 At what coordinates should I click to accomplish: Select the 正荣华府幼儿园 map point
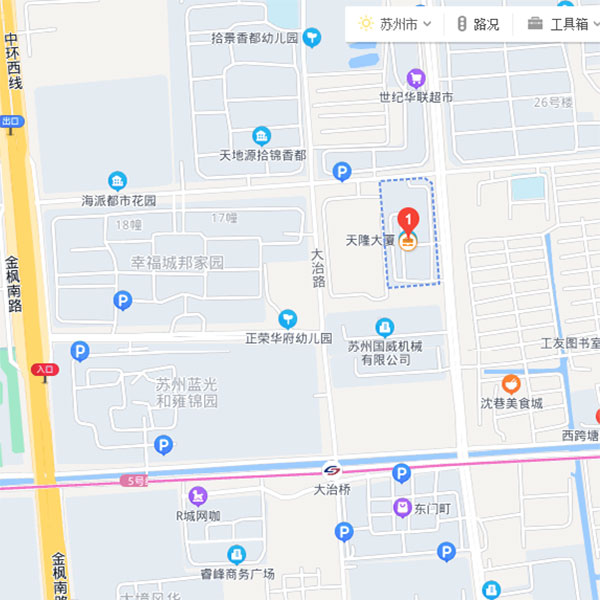pos(288,319)
